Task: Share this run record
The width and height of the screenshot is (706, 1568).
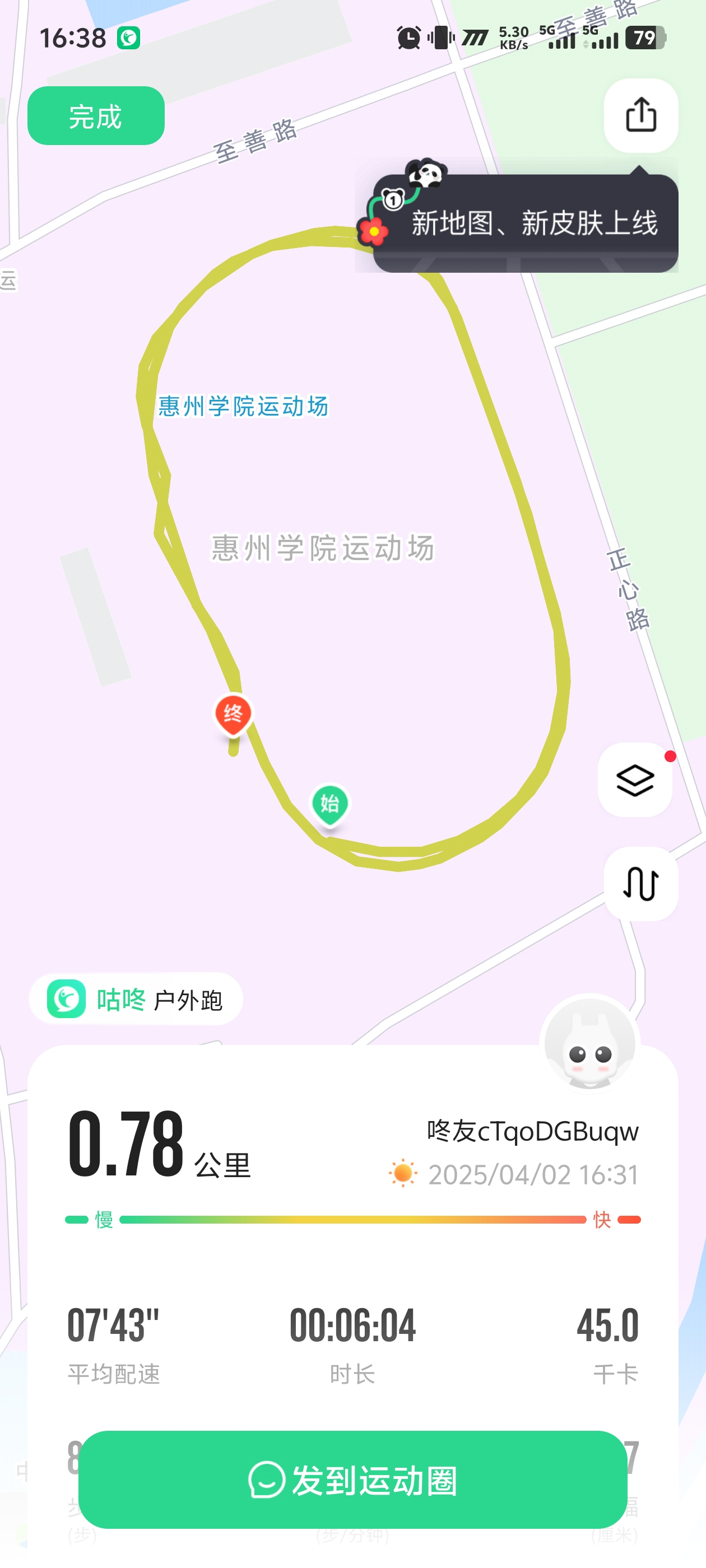Action: [641, 115]
